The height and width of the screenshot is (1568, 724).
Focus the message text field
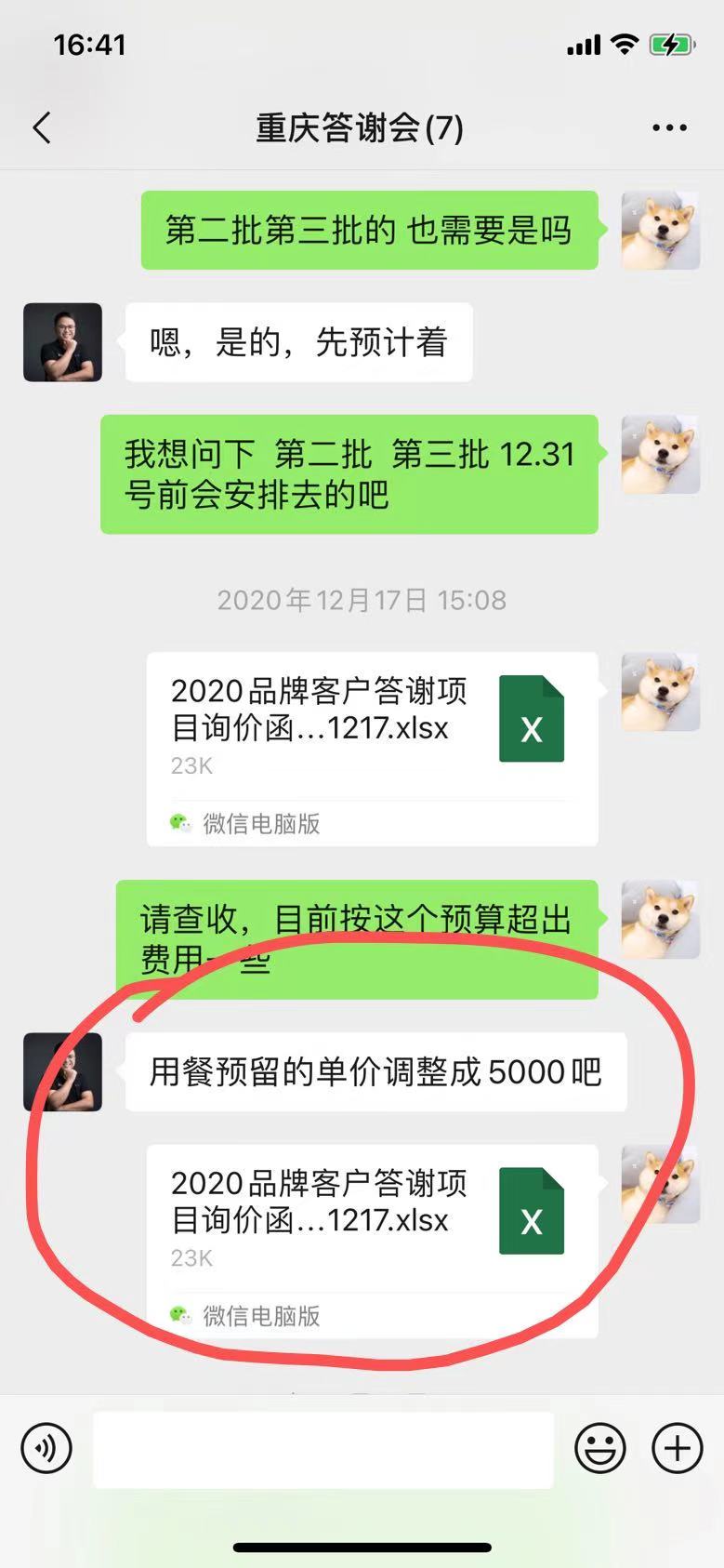coord(323,1449)
